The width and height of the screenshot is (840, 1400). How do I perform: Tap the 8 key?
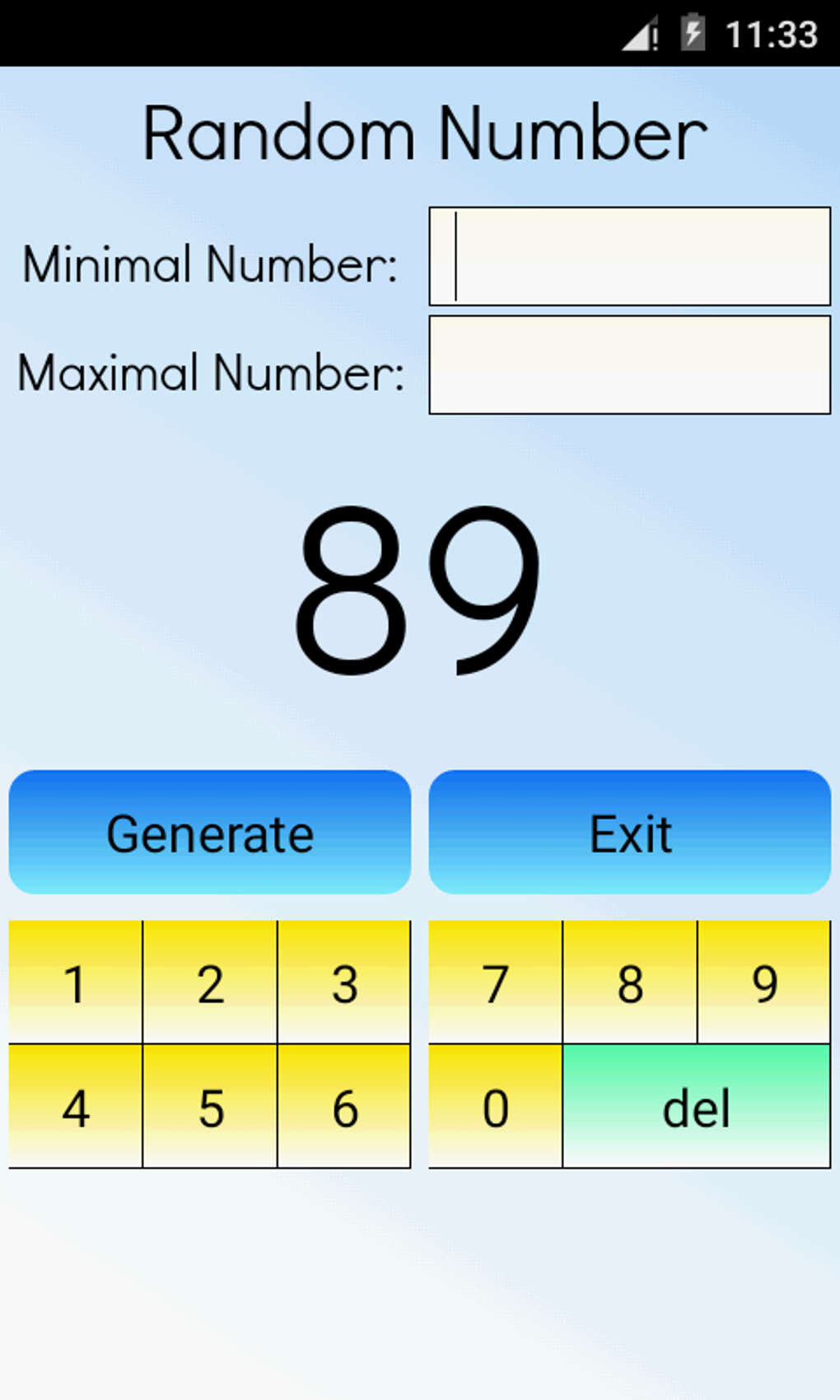pyautogui.click(x=630, y=982)
